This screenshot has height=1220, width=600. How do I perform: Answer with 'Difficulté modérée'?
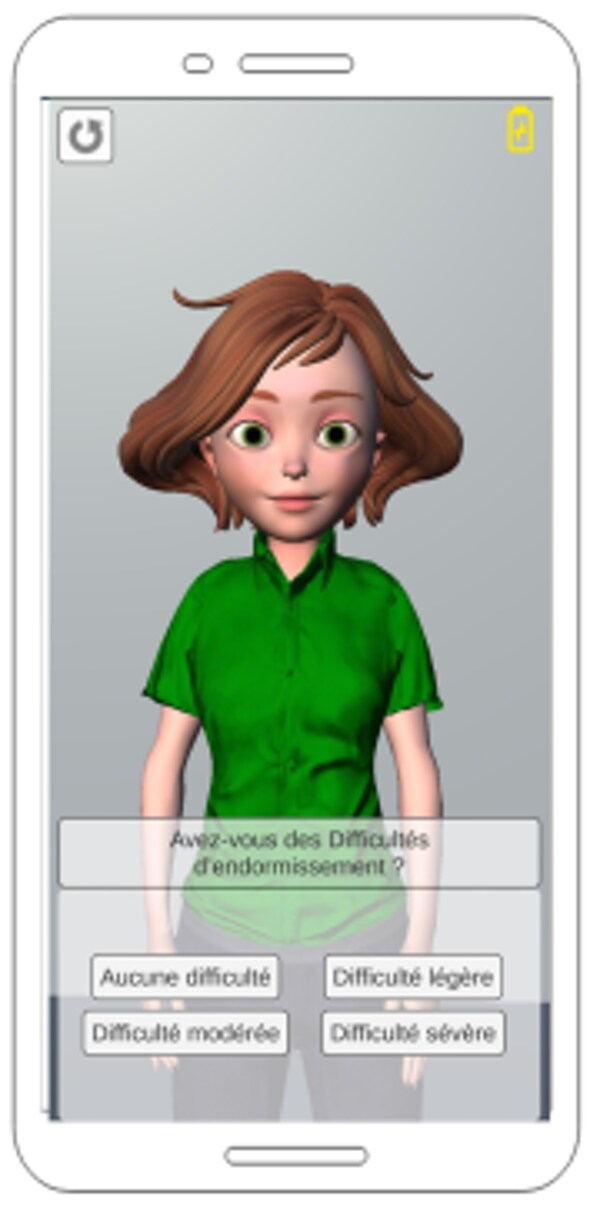[x=185, y=1033]
